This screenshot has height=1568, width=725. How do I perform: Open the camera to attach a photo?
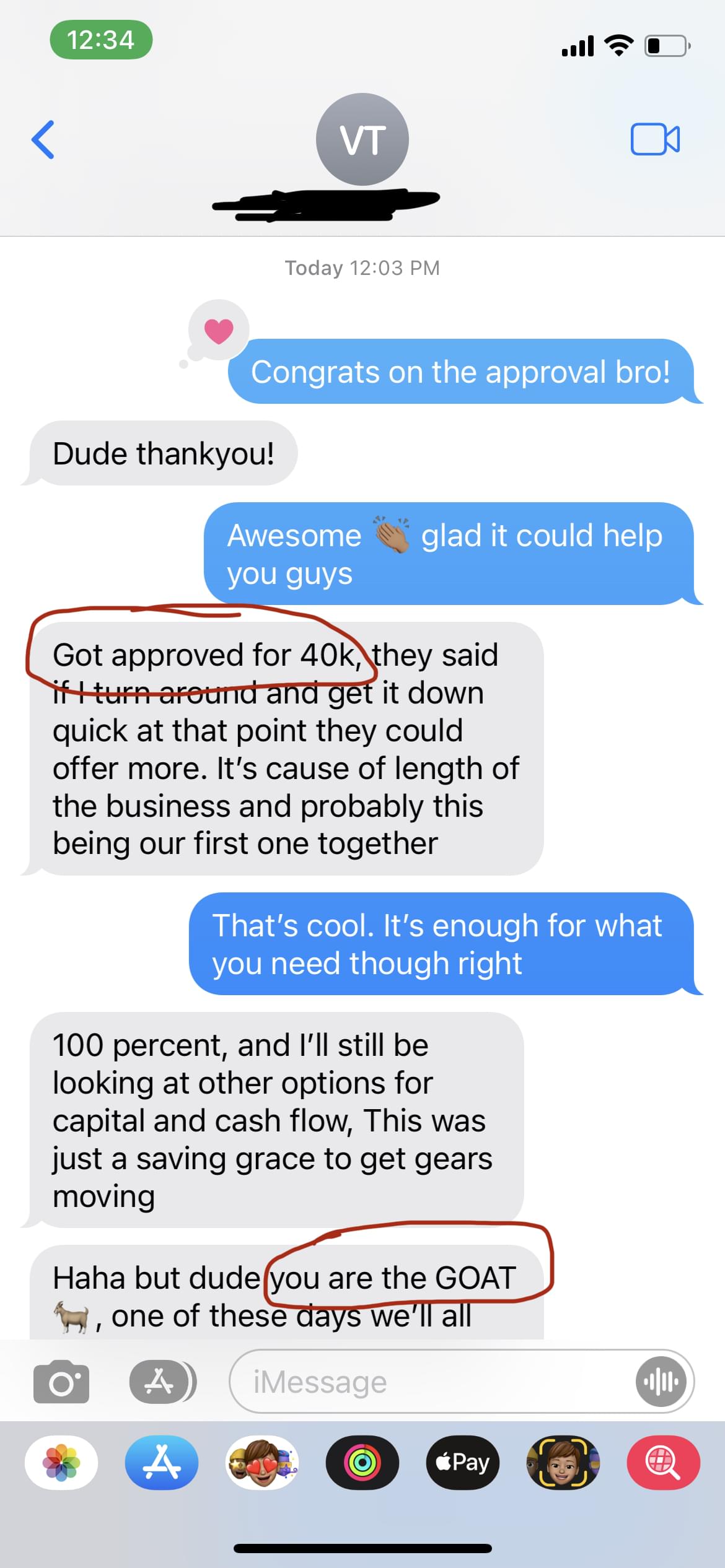[61, 1382]
